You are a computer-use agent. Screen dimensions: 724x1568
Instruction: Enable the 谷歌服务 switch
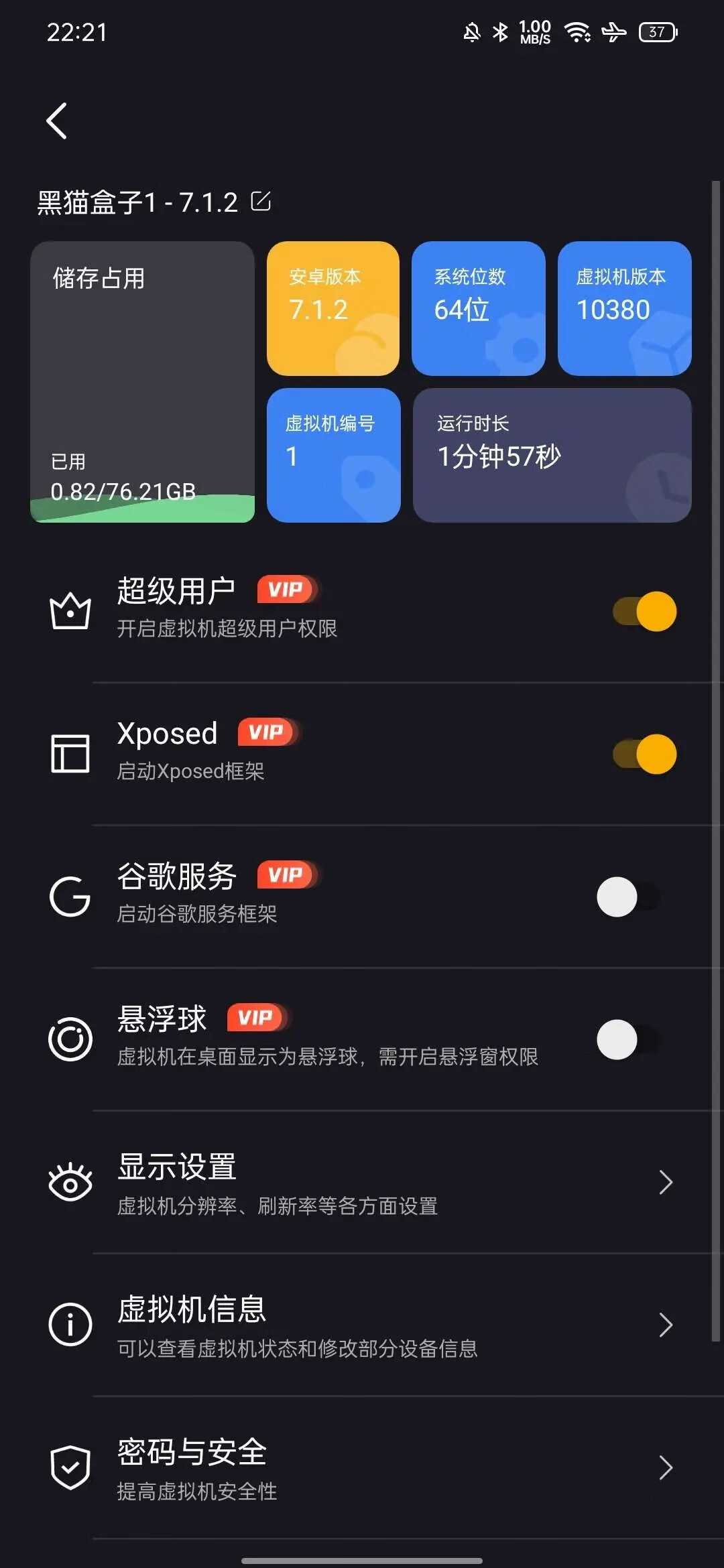[629, 897]
